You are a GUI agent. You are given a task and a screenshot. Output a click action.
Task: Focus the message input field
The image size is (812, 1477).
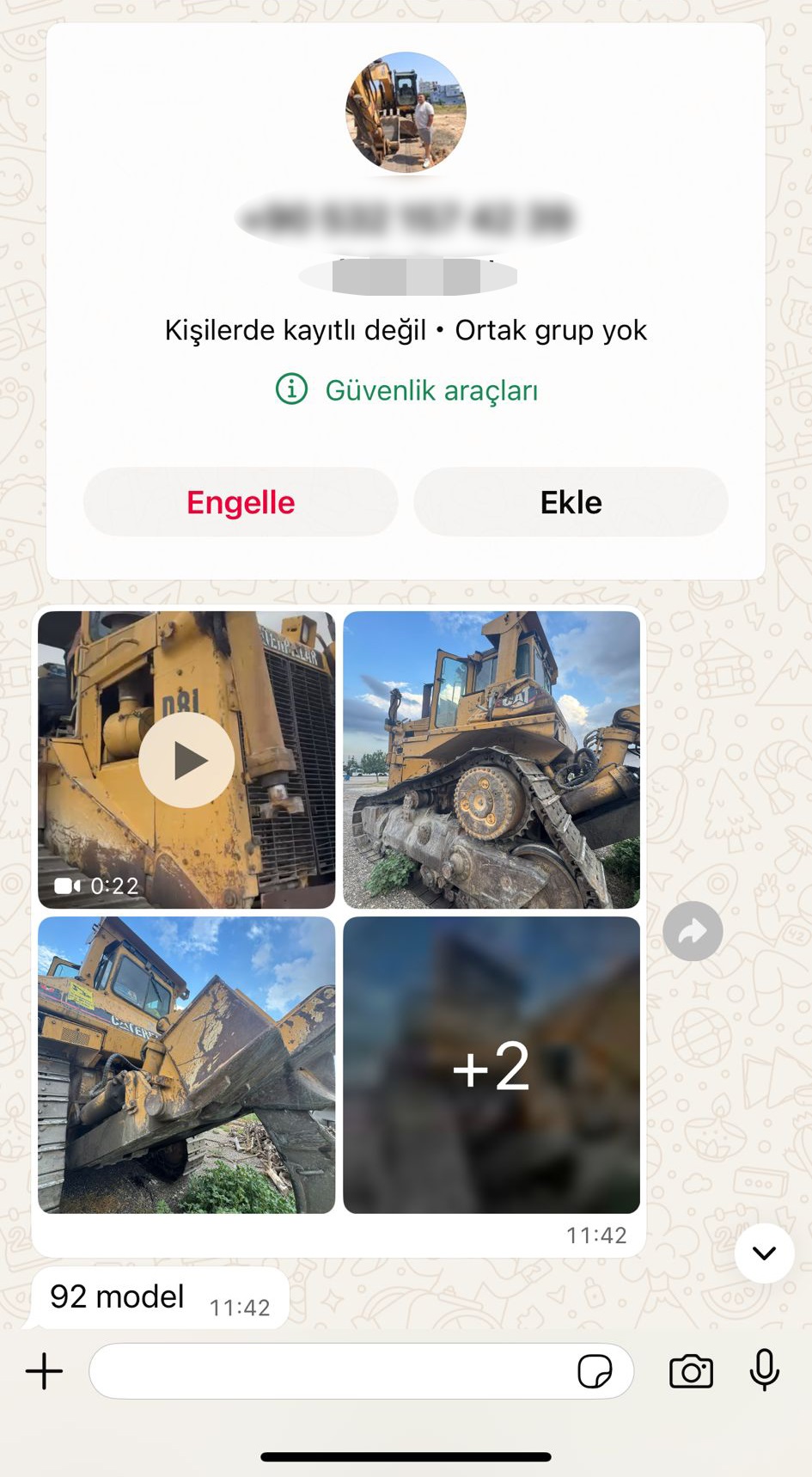point(344,1371)
